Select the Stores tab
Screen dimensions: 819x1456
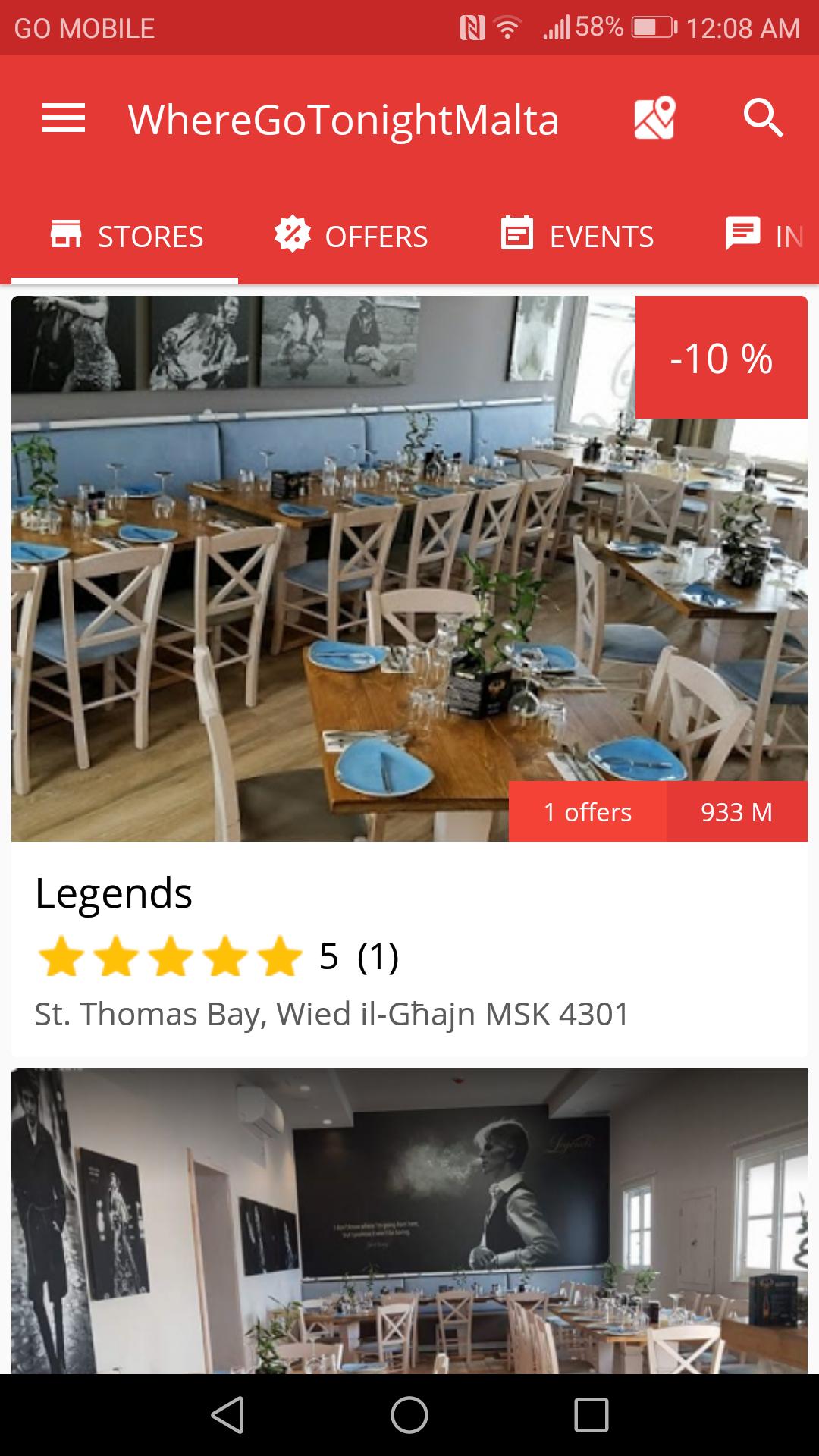point(126,237)
